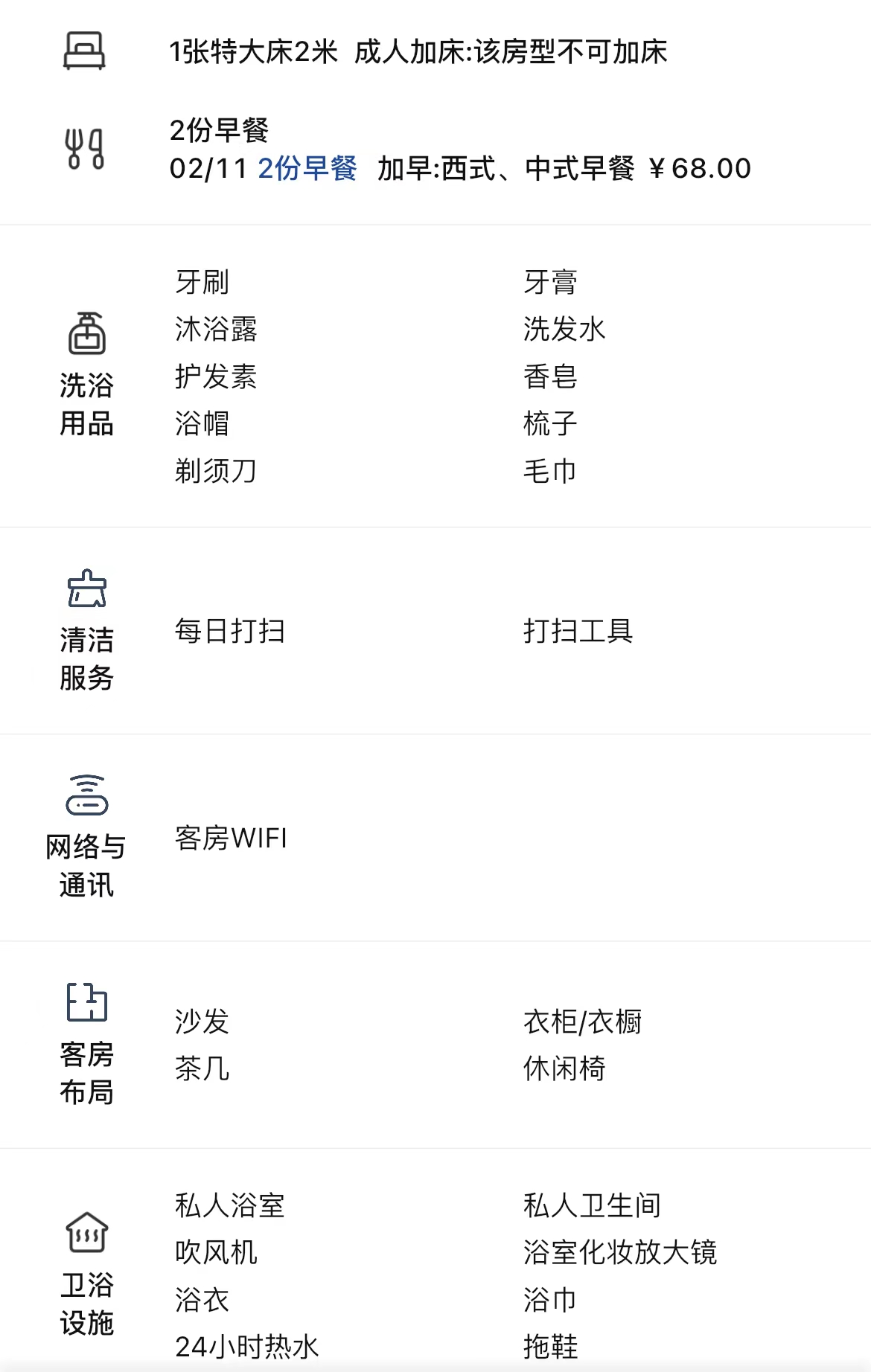Open the blue 2份早餐 breakfast link
The image size is (871, 1372).
point(307,169)
